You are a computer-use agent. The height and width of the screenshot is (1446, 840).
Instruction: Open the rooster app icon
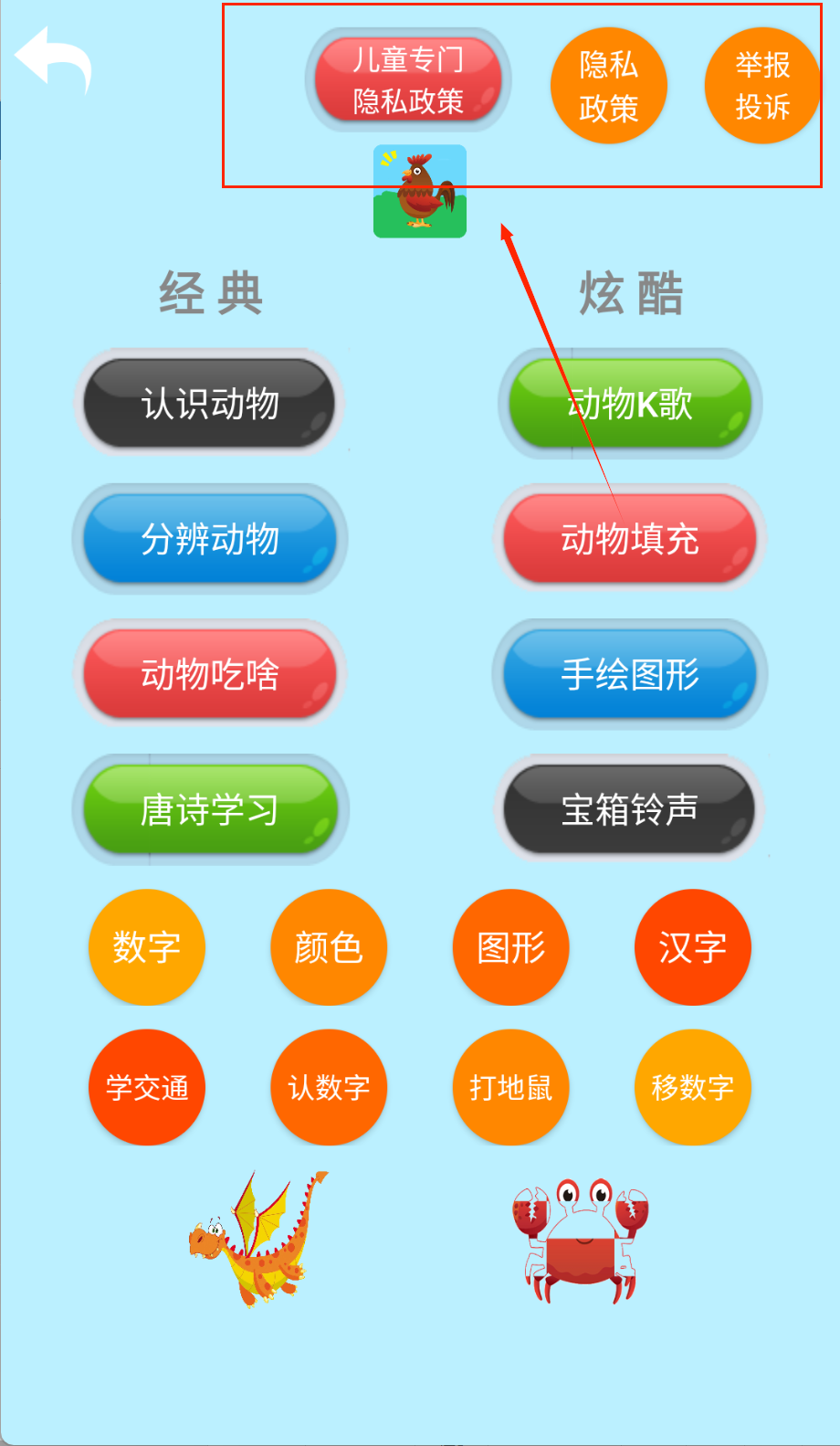[420, 192]
